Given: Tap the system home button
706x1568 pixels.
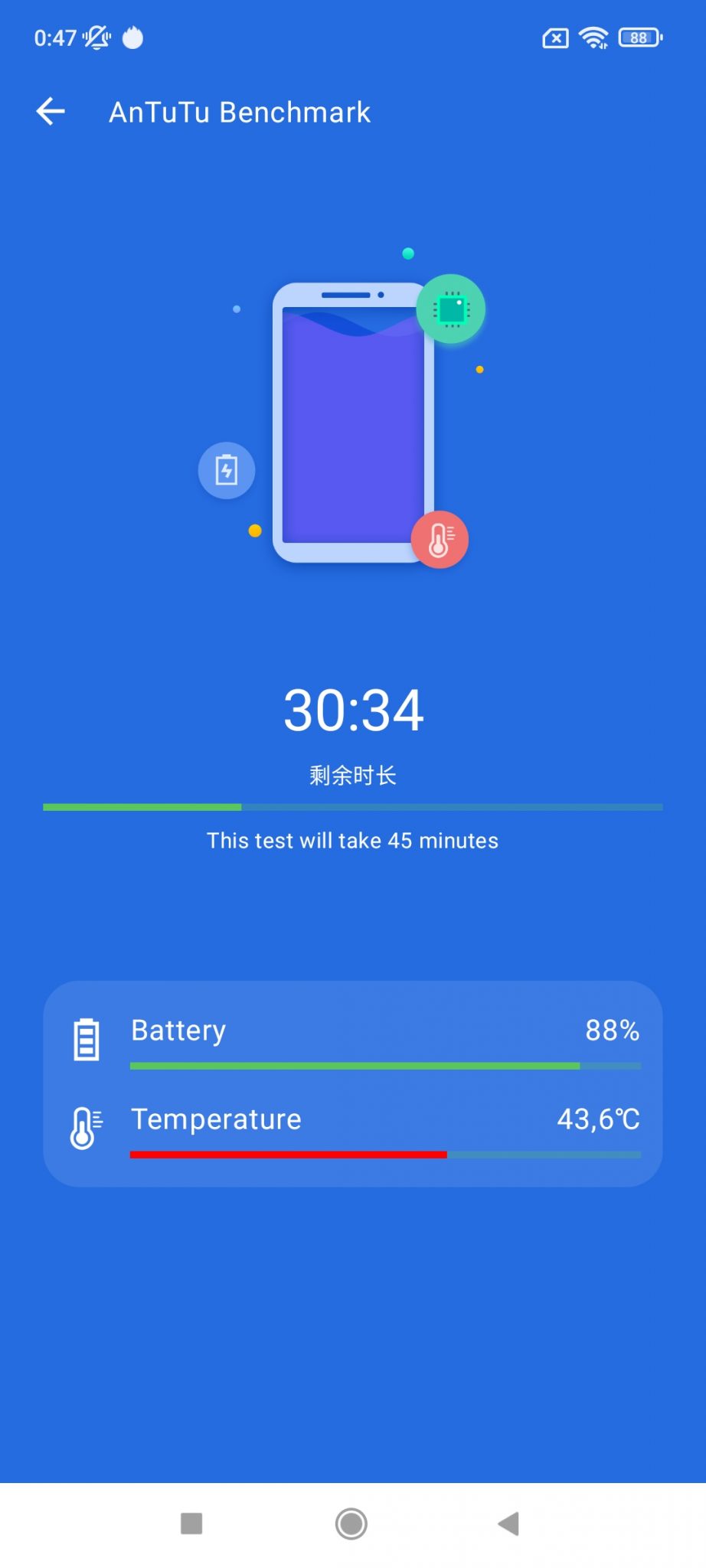Looking at the screenshot, I should click(351, 1524).
